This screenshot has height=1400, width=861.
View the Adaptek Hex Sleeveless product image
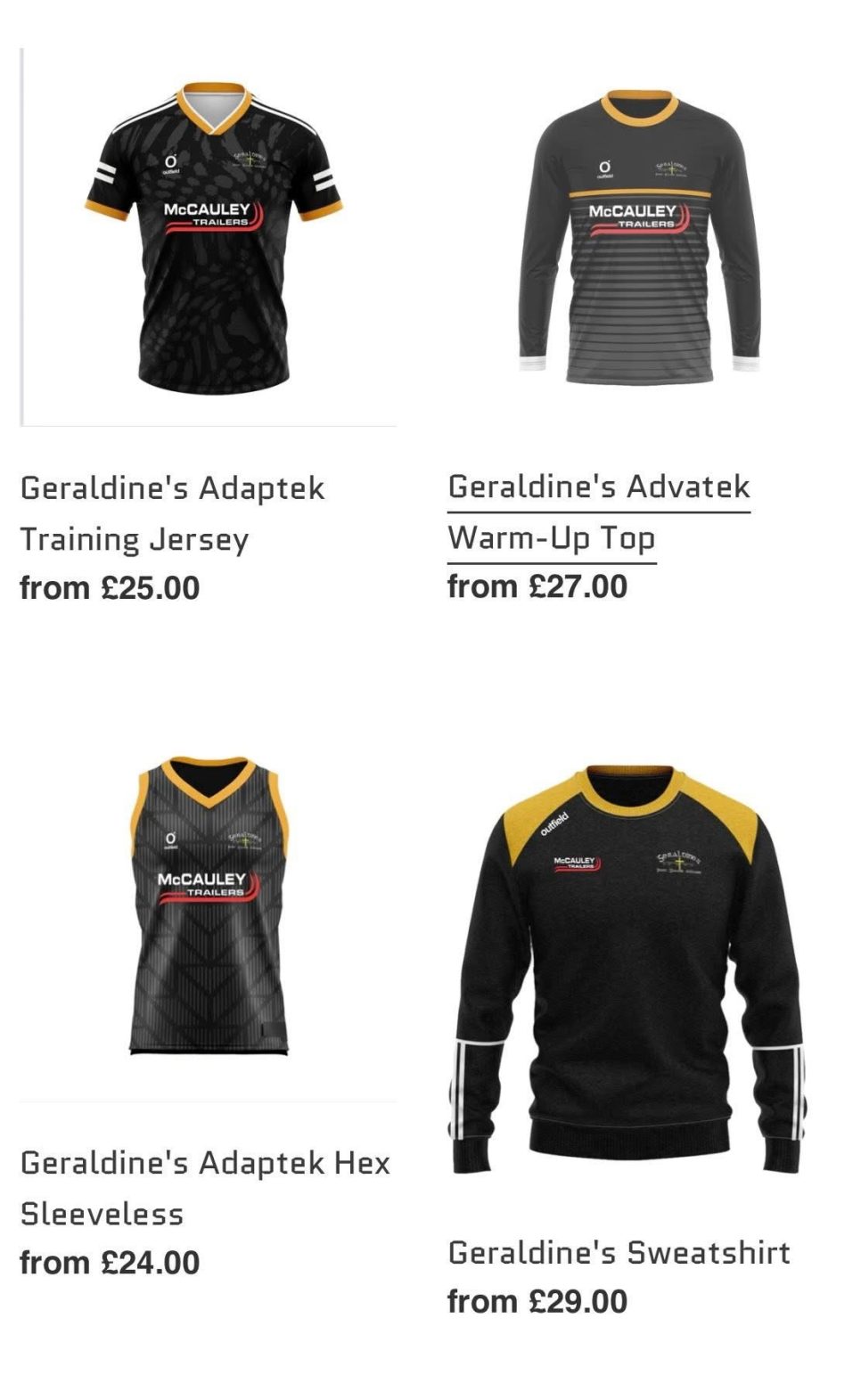tap(210, 906)
